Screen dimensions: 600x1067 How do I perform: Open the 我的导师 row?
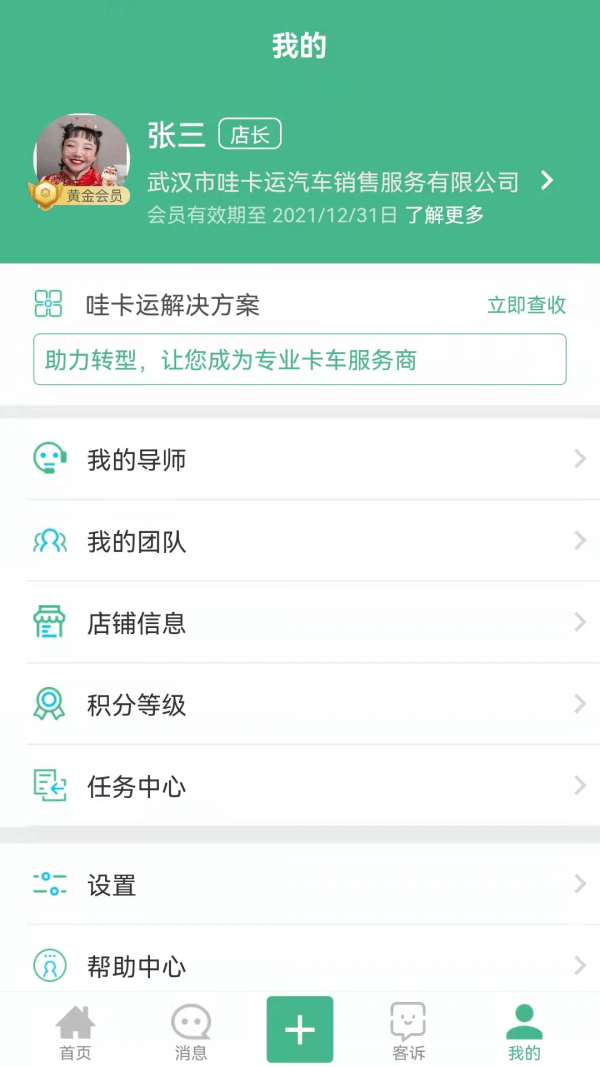click(300, 460)
